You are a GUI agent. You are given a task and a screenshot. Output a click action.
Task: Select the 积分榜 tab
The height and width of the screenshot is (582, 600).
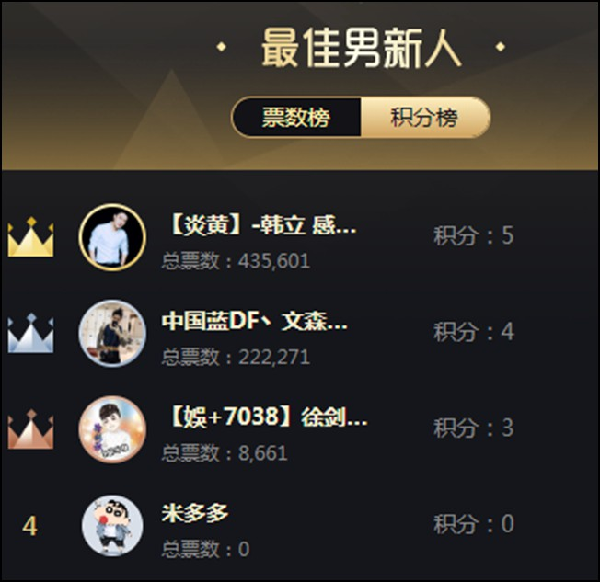[x=424, y=118]
